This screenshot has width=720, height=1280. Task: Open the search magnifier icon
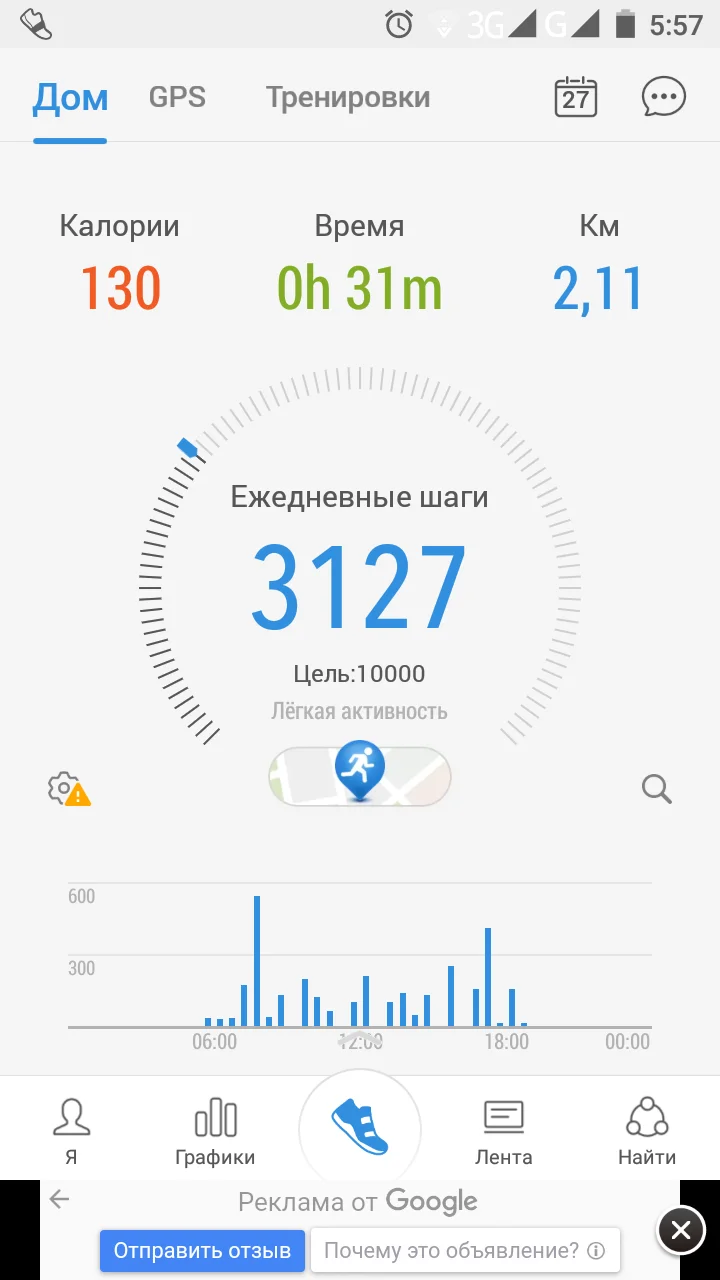(656, 790)
